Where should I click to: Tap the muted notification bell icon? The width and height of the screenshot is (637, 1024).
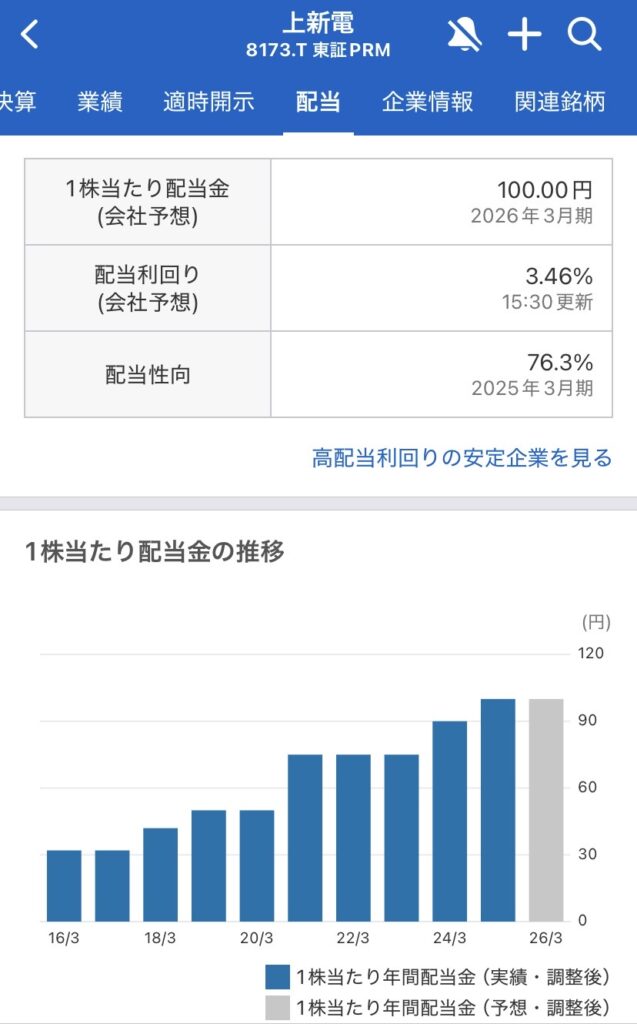pos(464,35)
